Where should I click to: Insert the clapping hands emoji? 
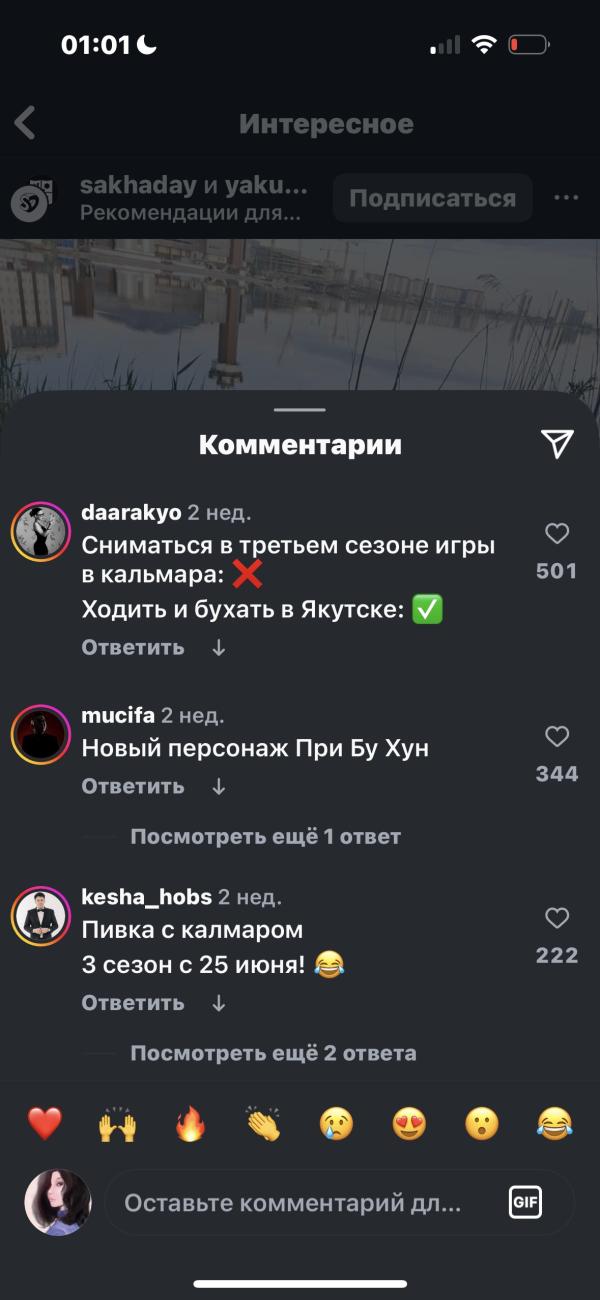coord(263,1124)
